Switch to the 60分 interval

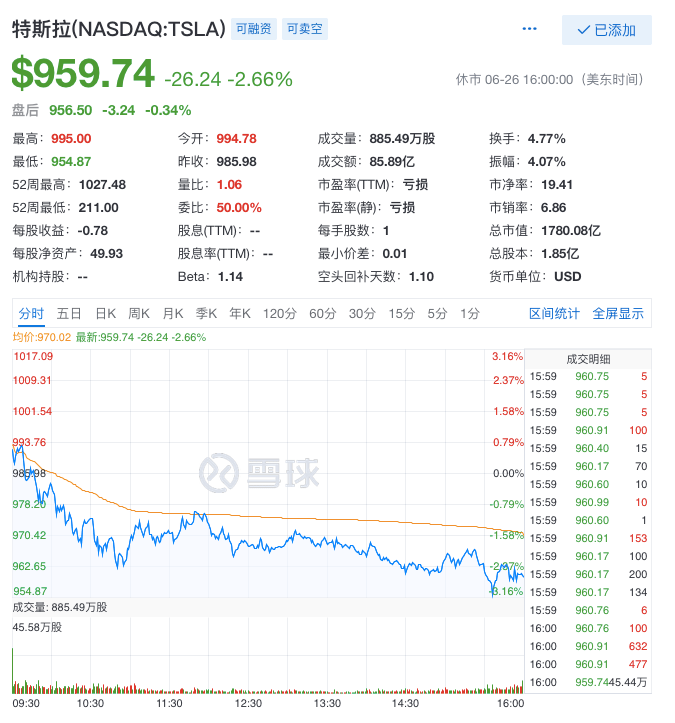[323, 313]
